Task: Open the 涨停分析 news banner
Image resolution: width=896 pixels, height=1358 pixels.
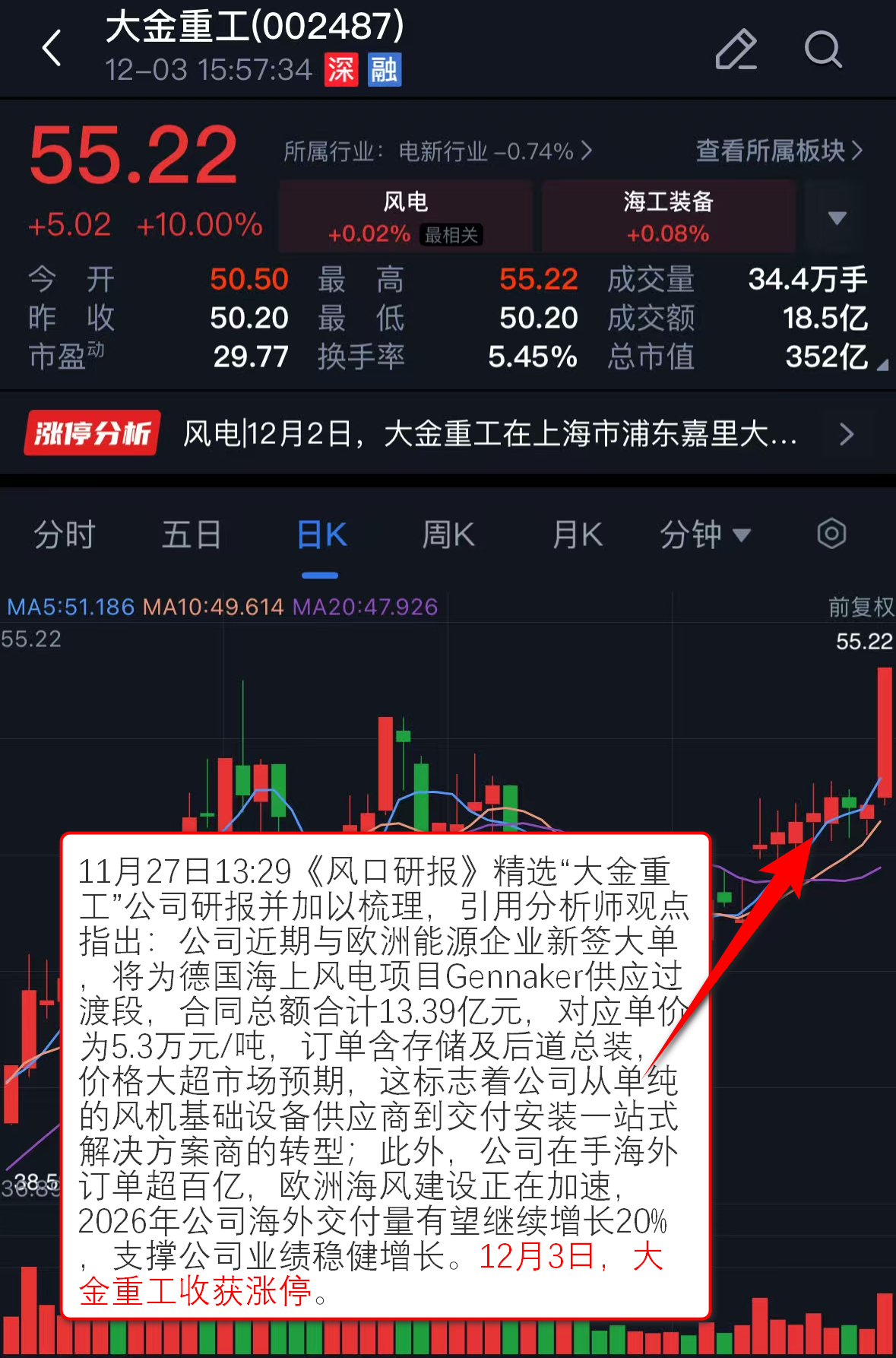Action: coord(448,434)
